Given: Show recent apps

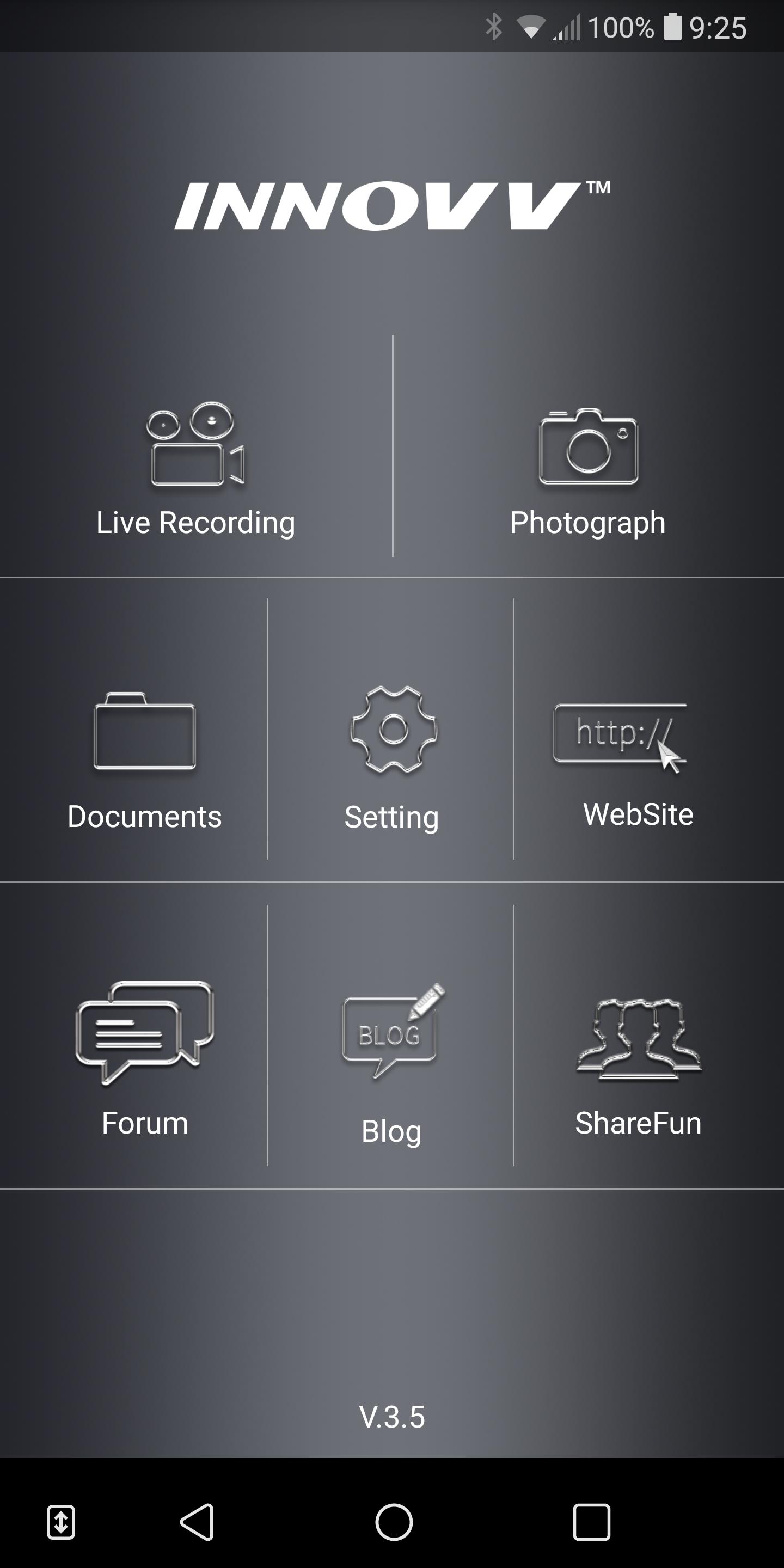Looking at the screenshot, I should coord(591,1522).
